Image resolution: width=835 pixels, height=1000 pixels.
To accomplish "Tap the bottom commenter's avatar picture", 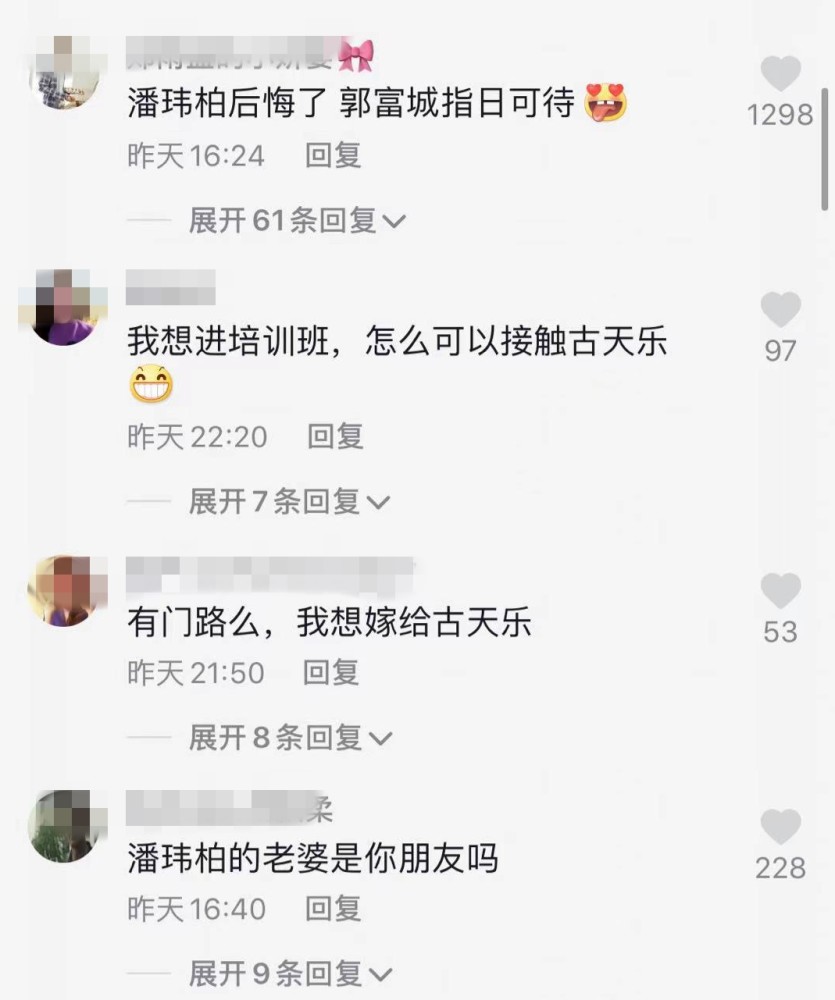I will (63, 828).
